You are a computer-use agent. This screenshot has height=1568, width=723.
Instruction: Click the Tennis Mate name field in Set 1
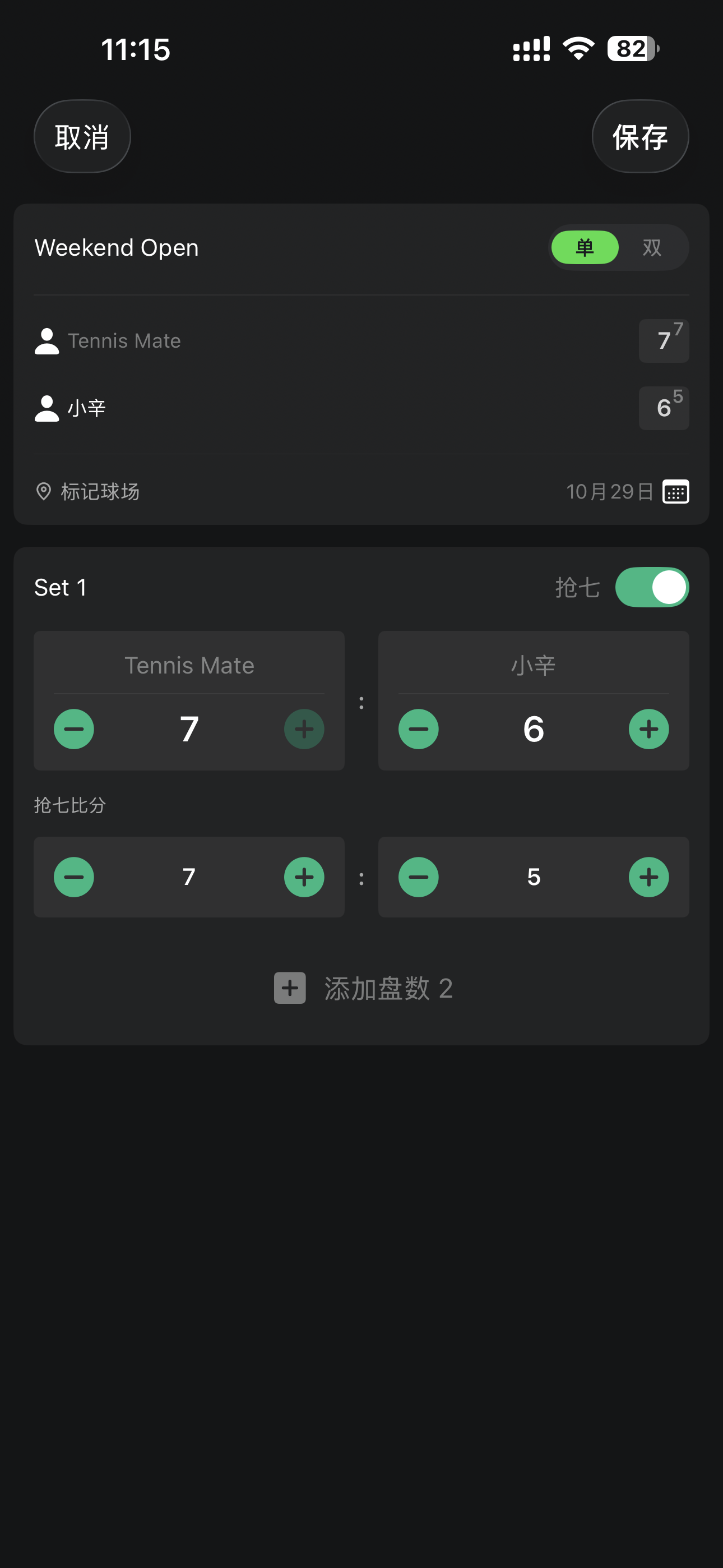189,665
